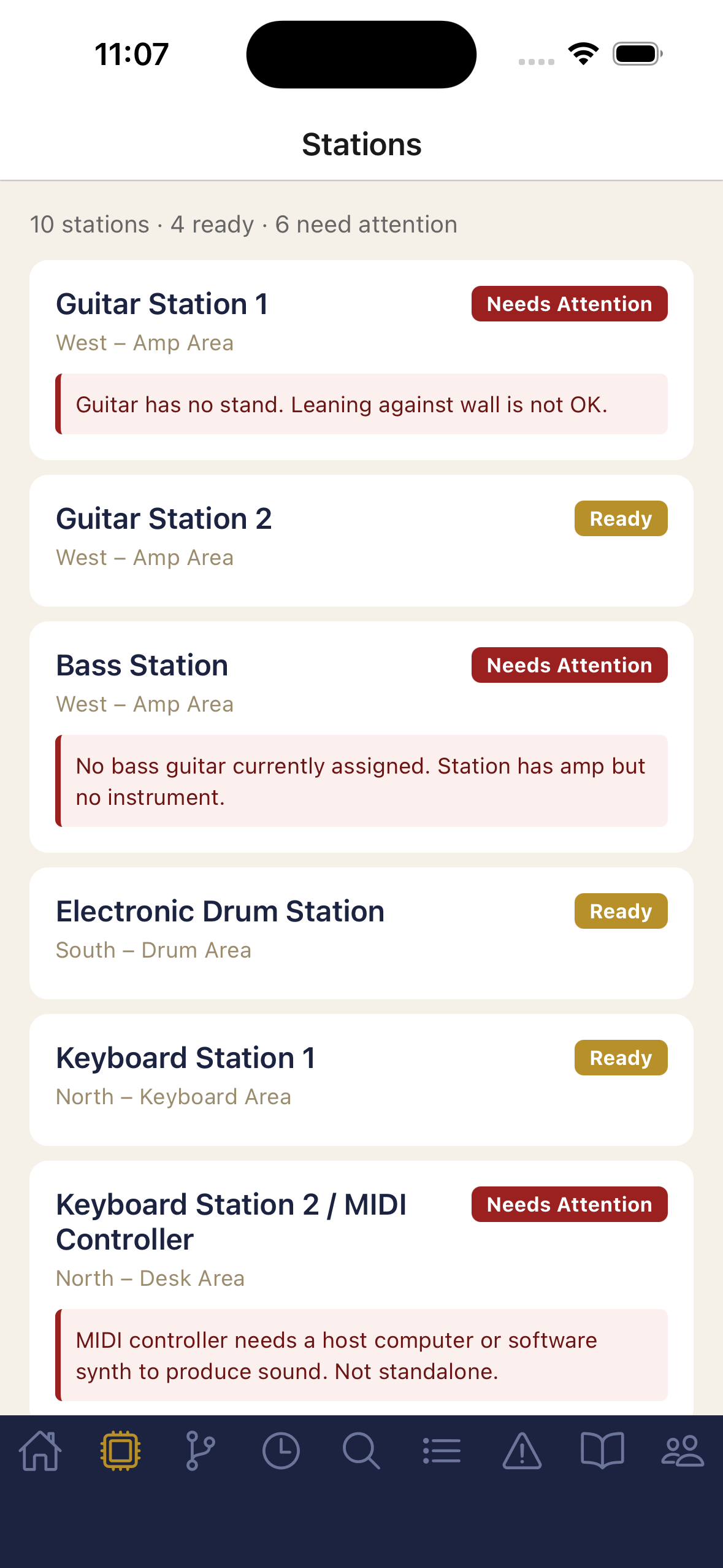Image resolution: width=723 pixels, height=1568 pixels.
Task: Tap the Ready badge on Electronic Drum Station
Action: tap(621, 911)
